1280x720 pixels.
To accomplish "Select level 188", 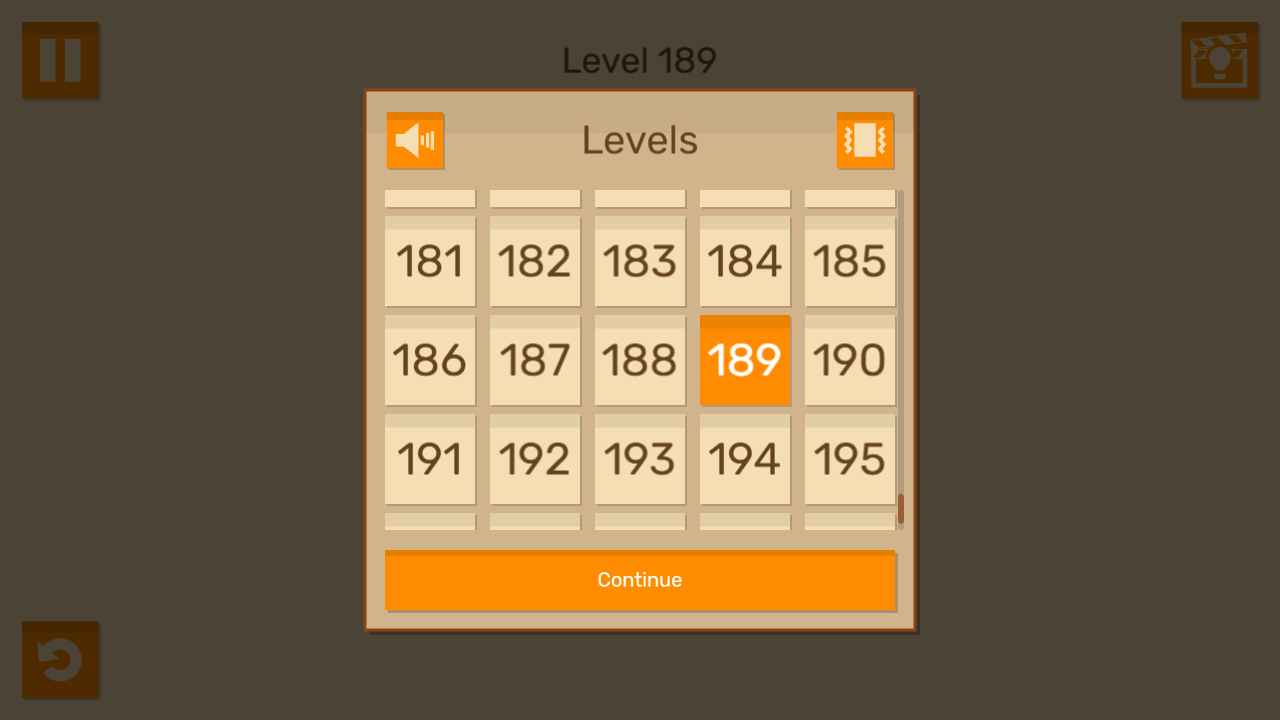I will tap(640, 360).
